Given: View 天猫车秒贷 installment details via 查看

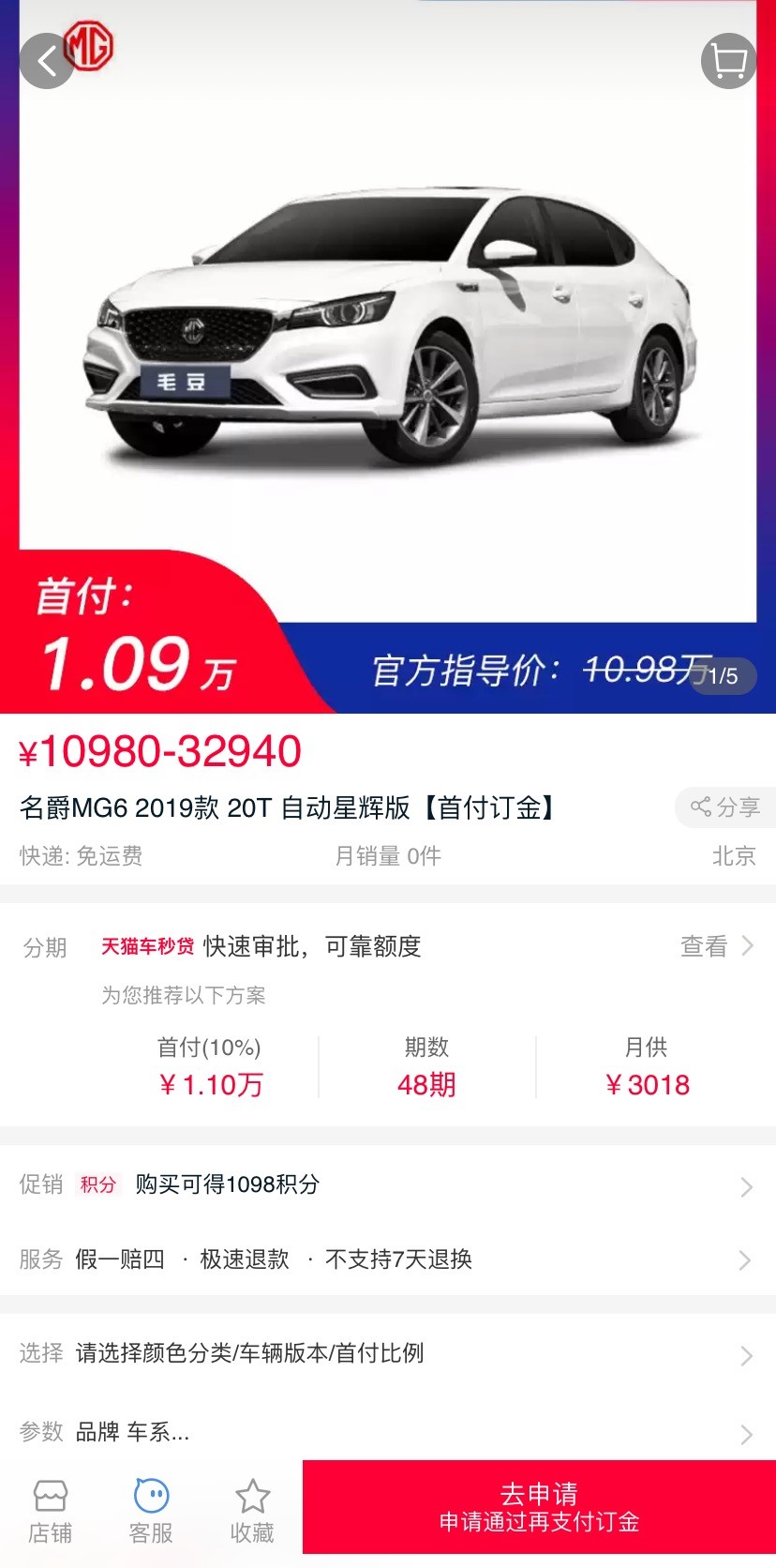Looking at the screenshot, I should 716,946.
